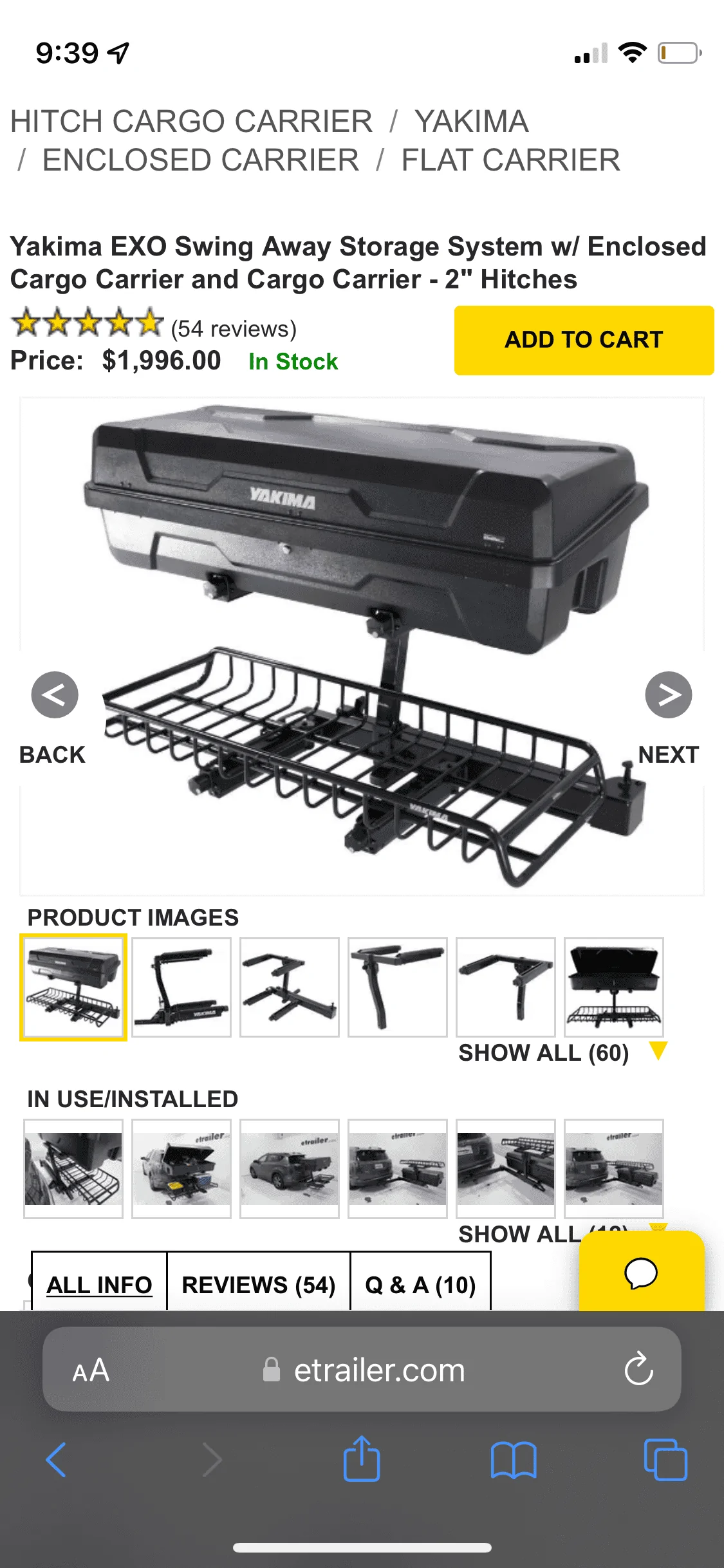Switch to the Q & A (10) tab
Viewport: 724px width, 1568px height.
pos(420,1285)
